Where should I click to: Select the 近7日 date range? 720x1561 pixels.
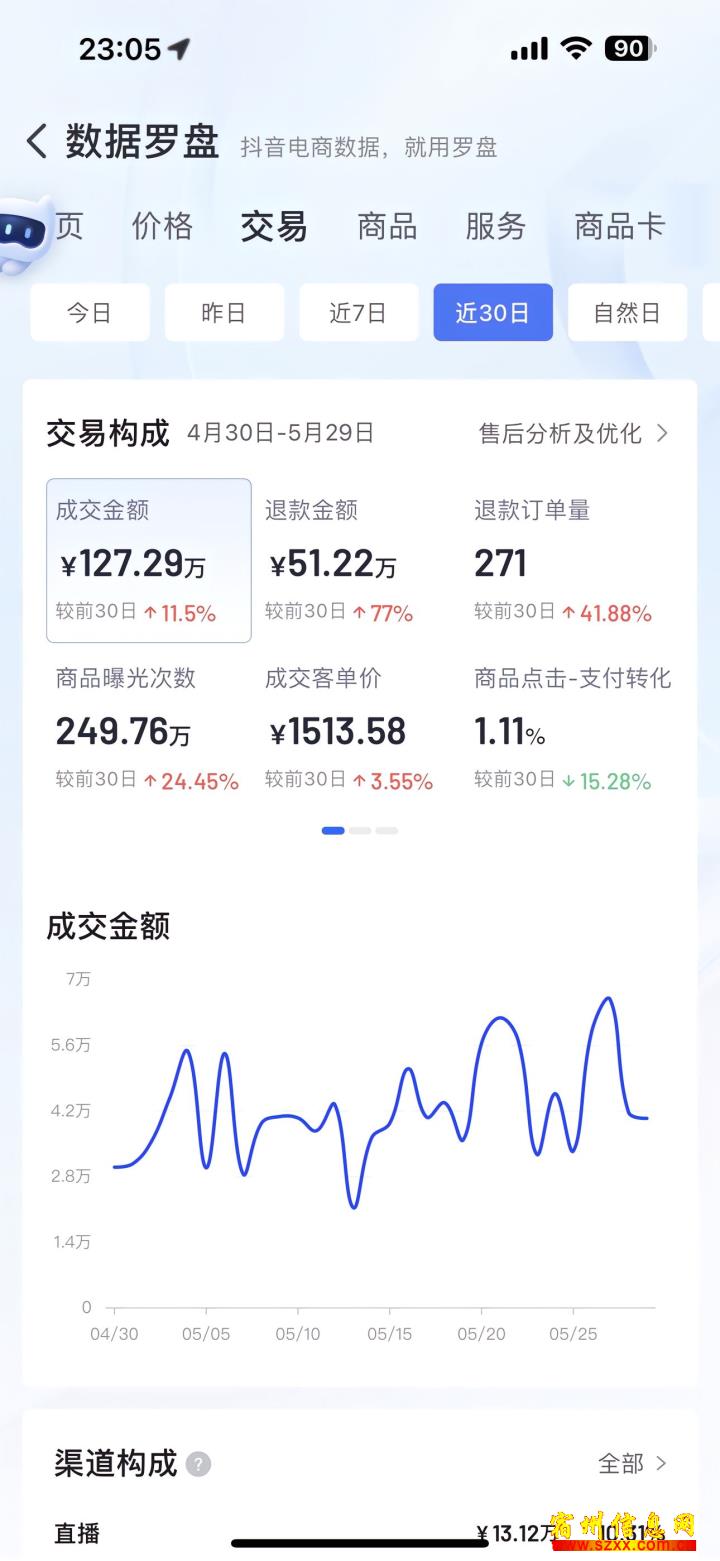(x=358, y=313)
